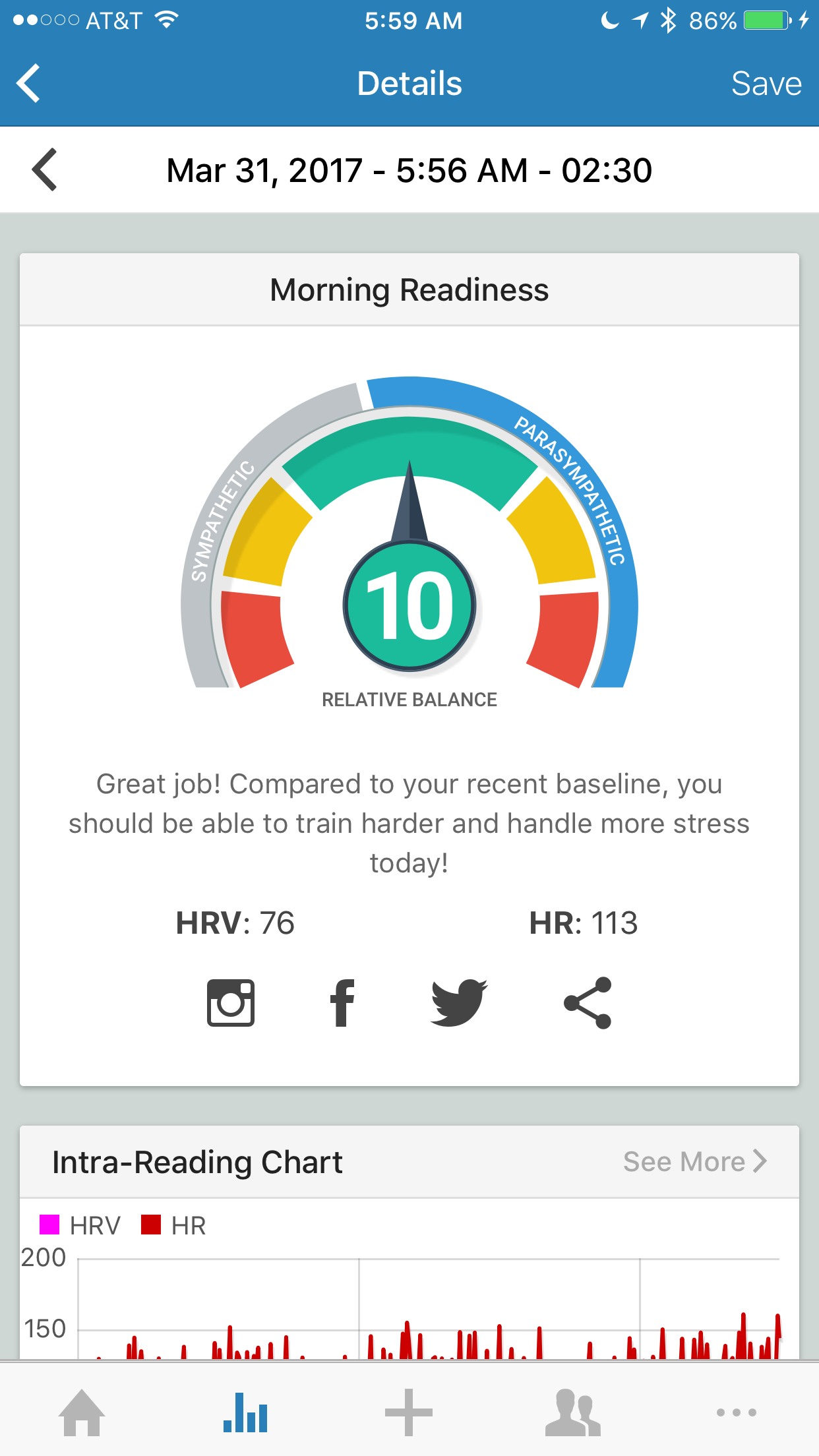This screenshot has width=819, height=1456.
Task: Share the reading on Twitter
Action: [459, 1003]
